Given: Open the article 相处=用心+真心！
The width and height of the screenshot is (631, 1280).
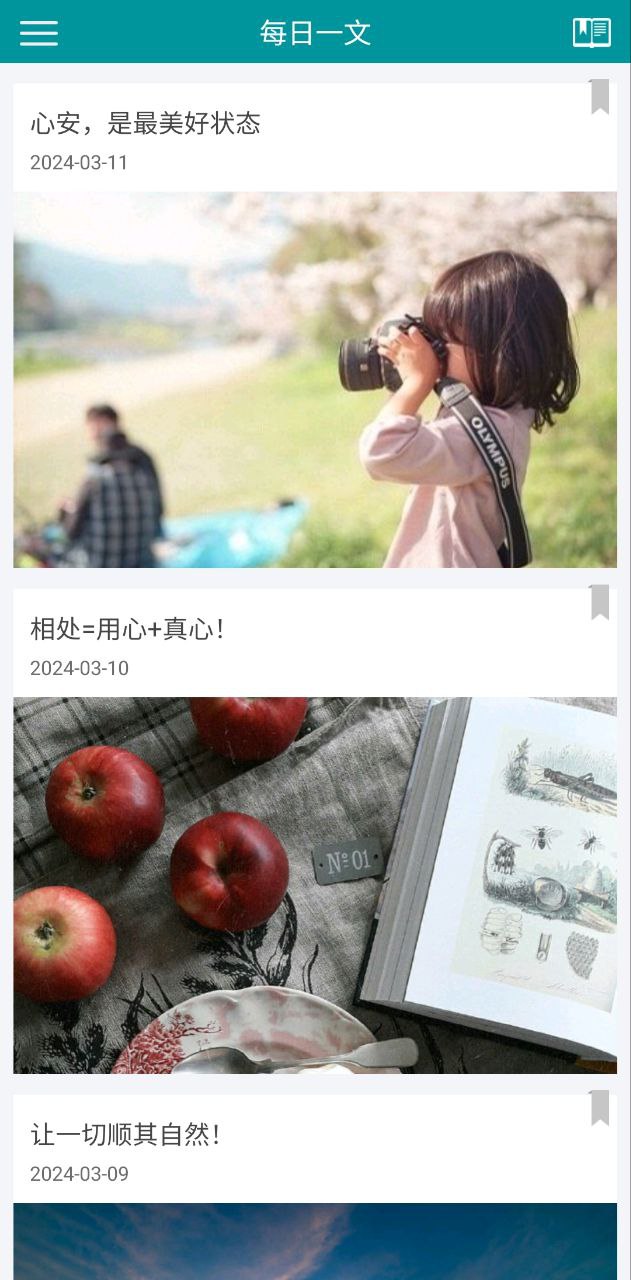Looking at the screenshot, I should click(x=128, y=629).
